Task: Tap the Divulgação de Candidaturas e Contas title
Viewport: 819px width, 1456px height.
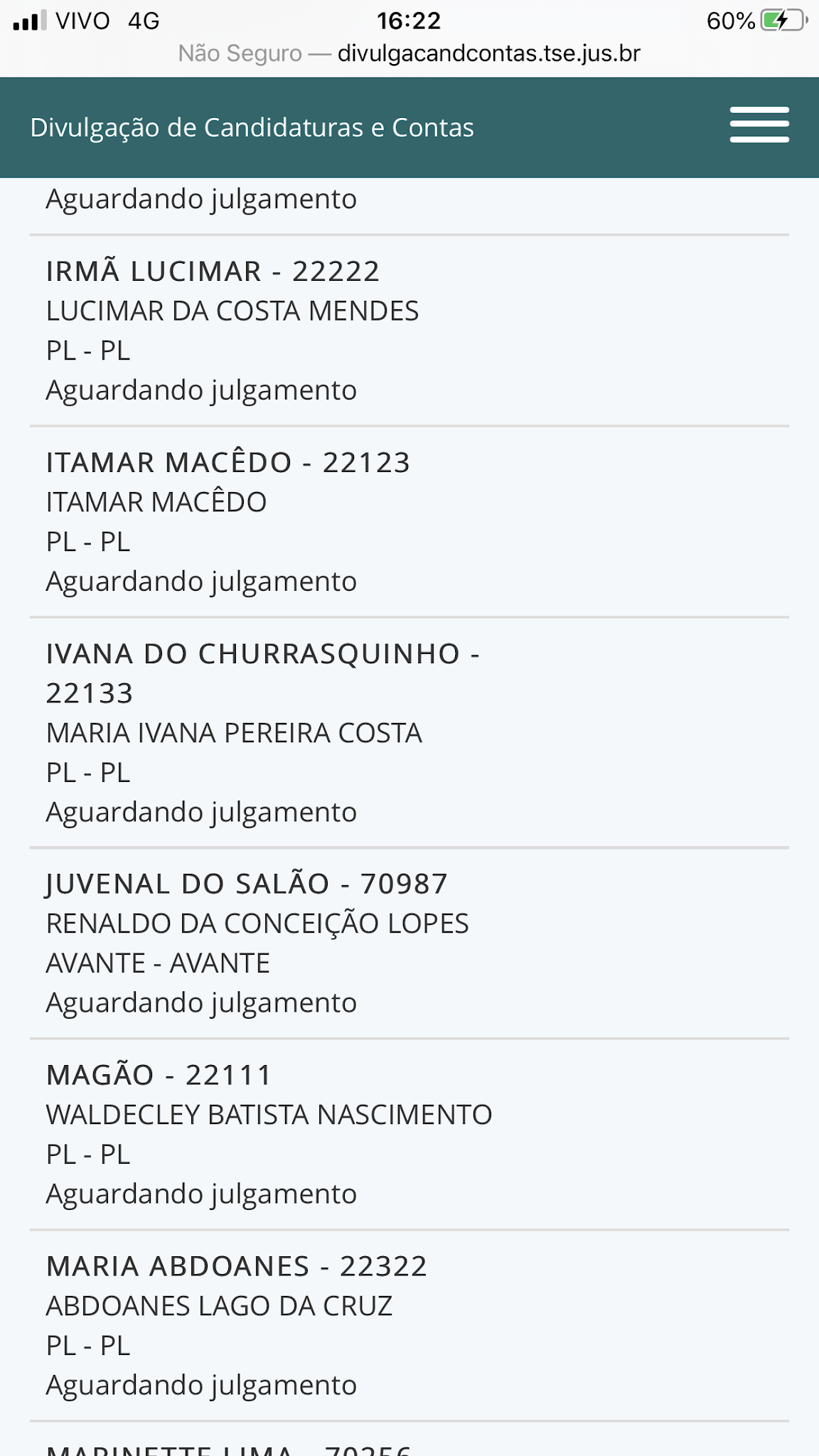Action: pos(252,128)
